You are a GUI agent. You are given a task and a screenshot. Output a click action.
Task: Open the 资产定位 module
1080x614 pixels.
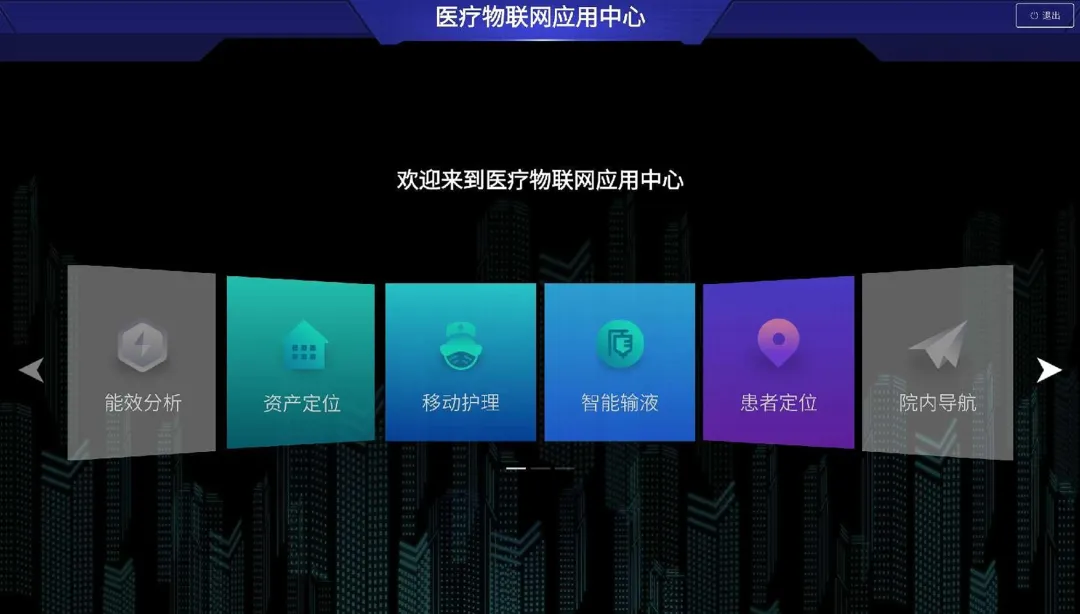pyautogui.click(x=301, y=363)
